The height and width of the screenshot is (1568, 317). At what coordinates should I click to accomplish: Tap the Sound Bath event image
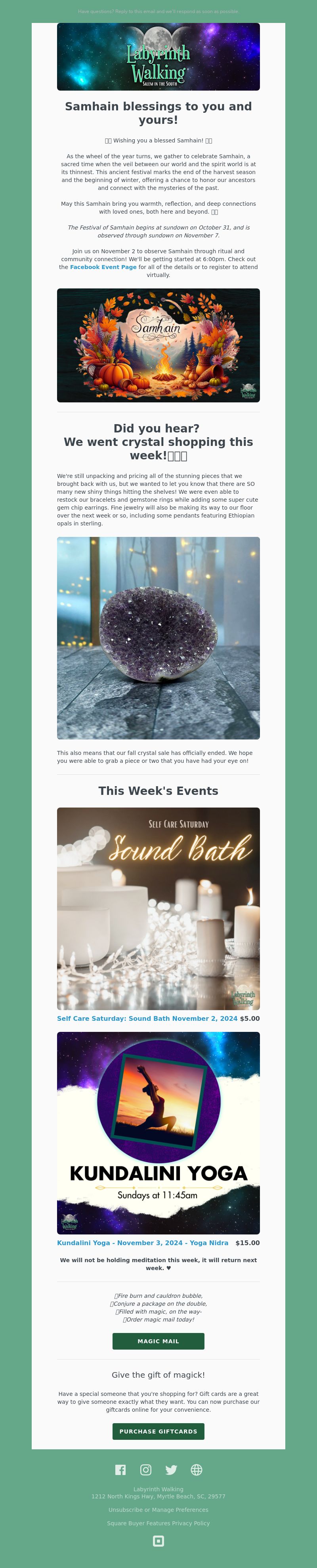158,908
